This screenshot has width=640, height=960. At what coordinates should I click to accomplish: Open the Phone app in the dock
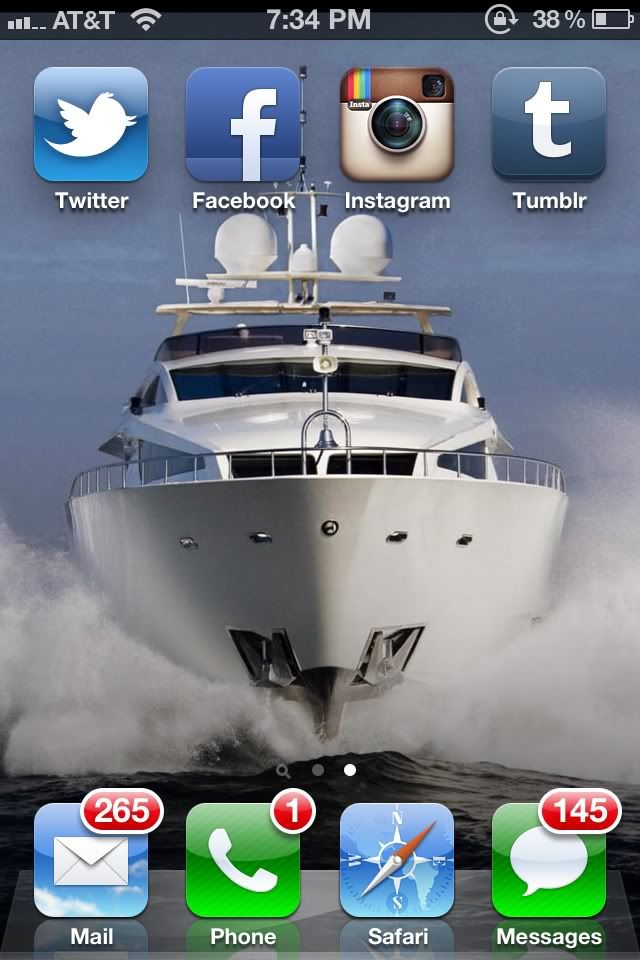coord(243,860)
